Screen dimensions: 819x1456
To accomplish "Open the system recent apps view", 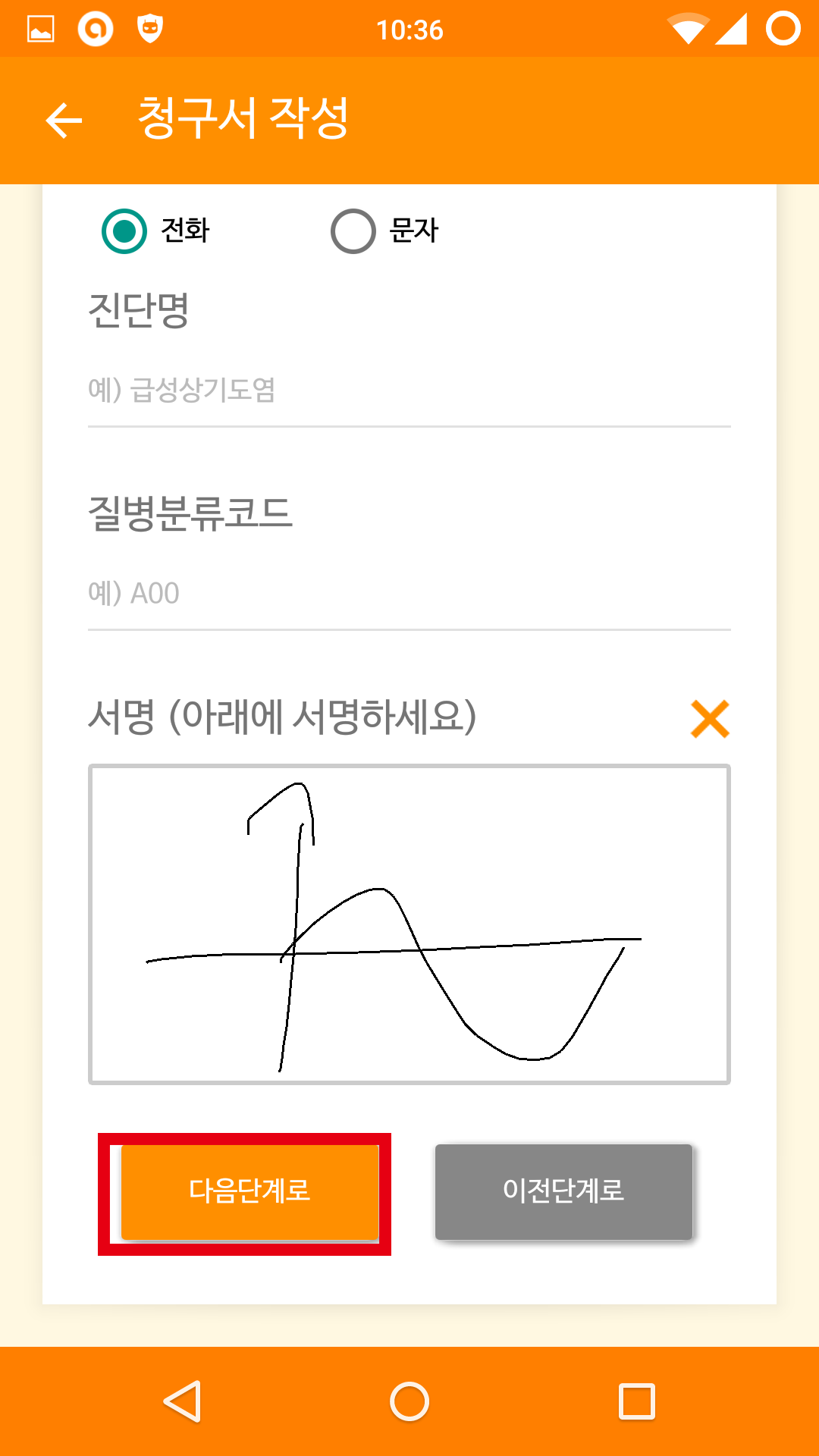I will (x=637, y=1401).
